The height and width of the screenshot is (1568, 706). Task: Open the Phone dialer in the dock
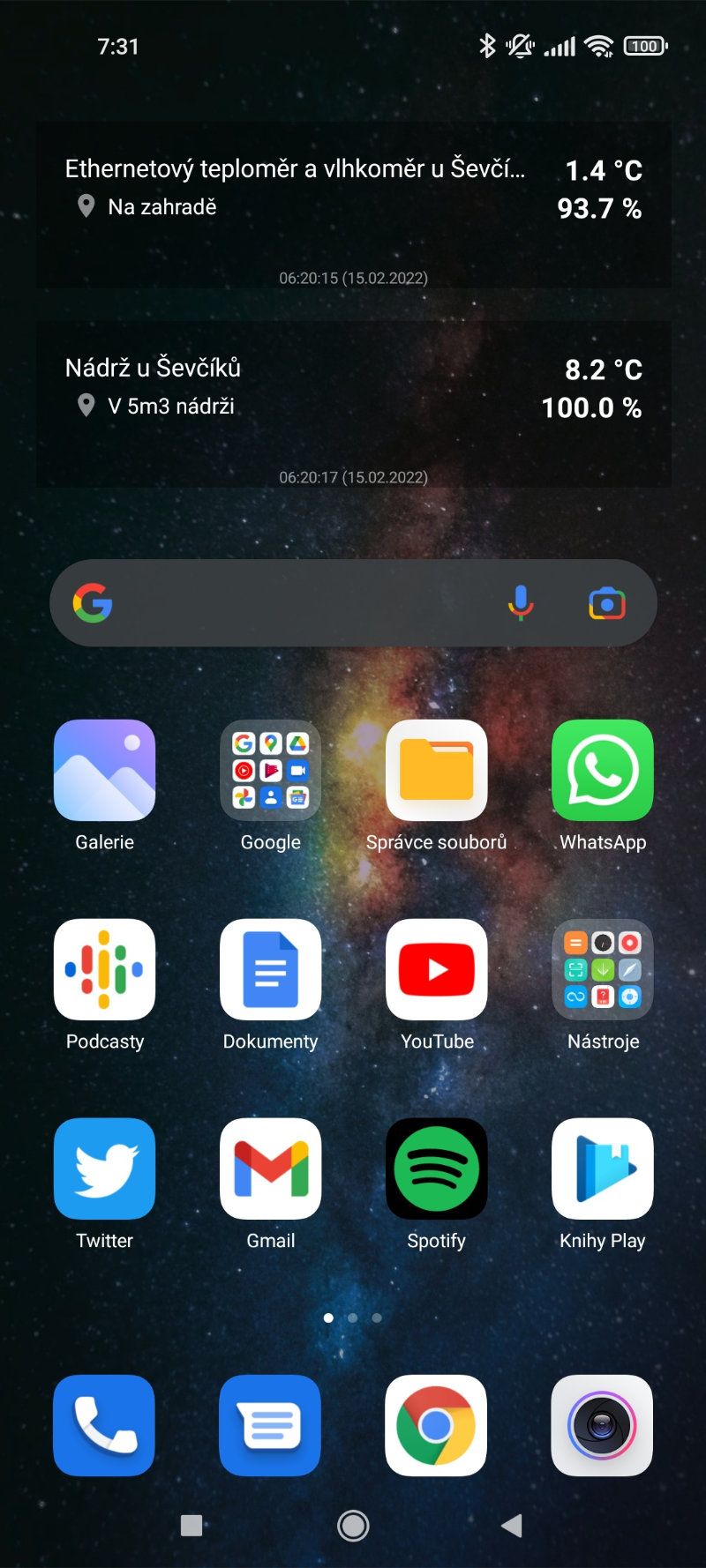104,1425
